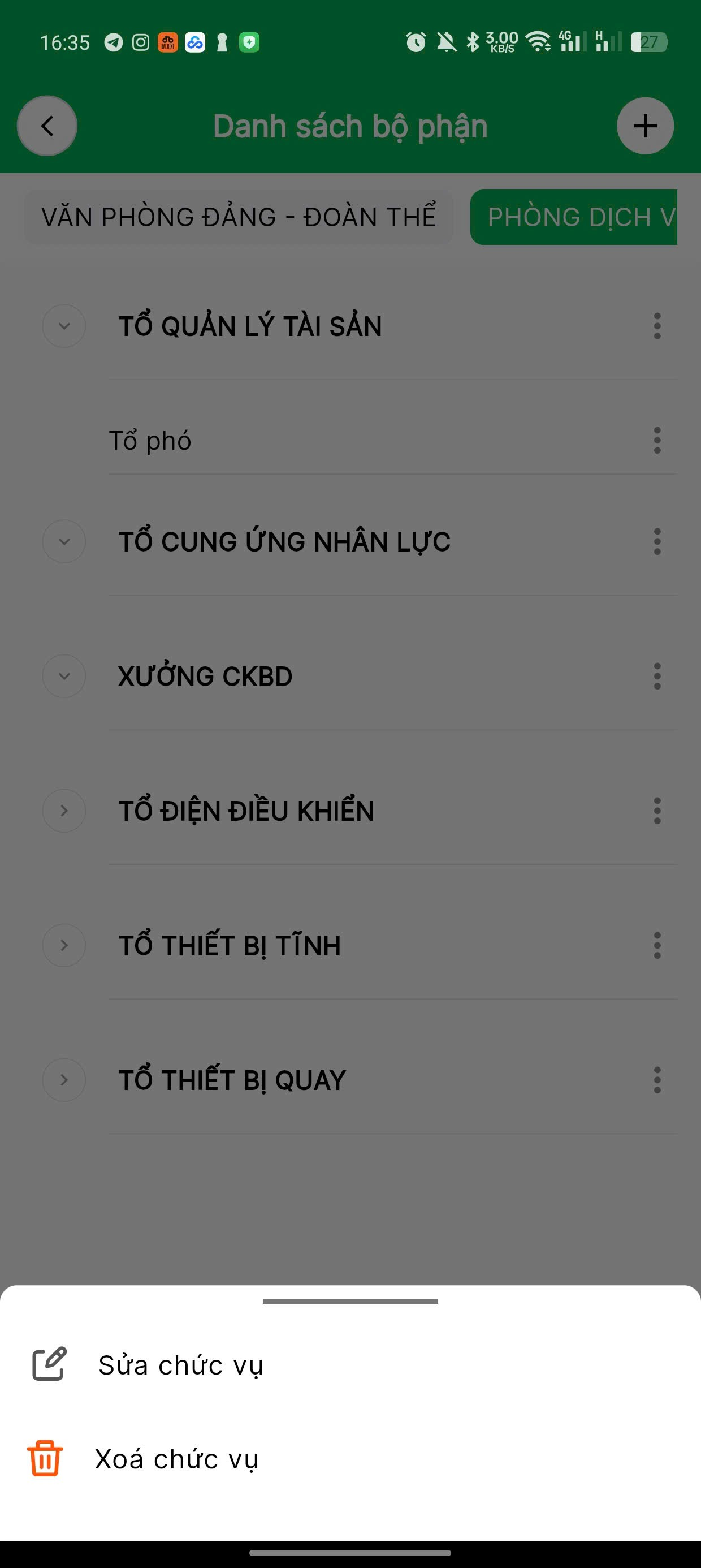Open more options for TỔ CUNG ỨNG NHÂN LỰC
This screenshot has height=1568, width=701.
point(657,542)
